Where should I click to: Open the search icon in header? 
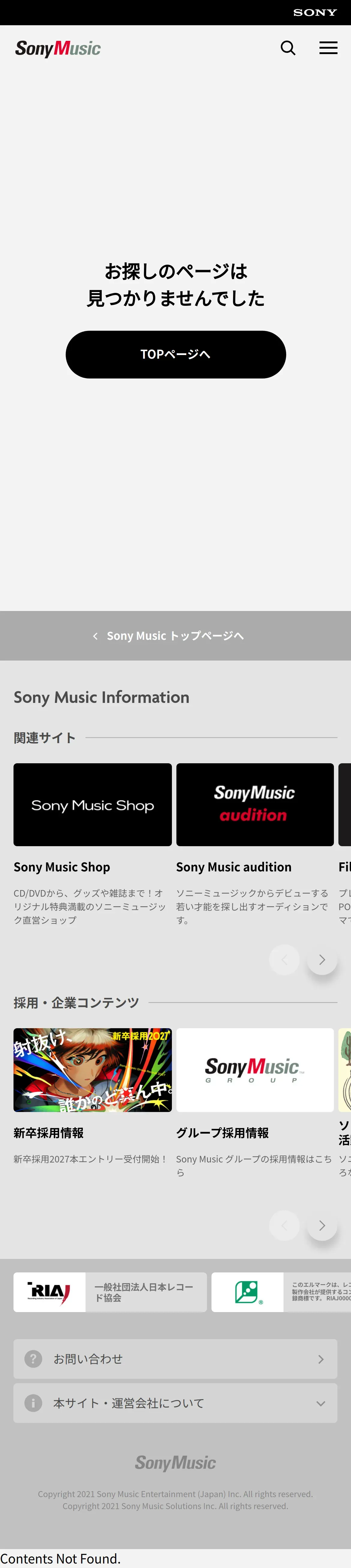(288, 48)
